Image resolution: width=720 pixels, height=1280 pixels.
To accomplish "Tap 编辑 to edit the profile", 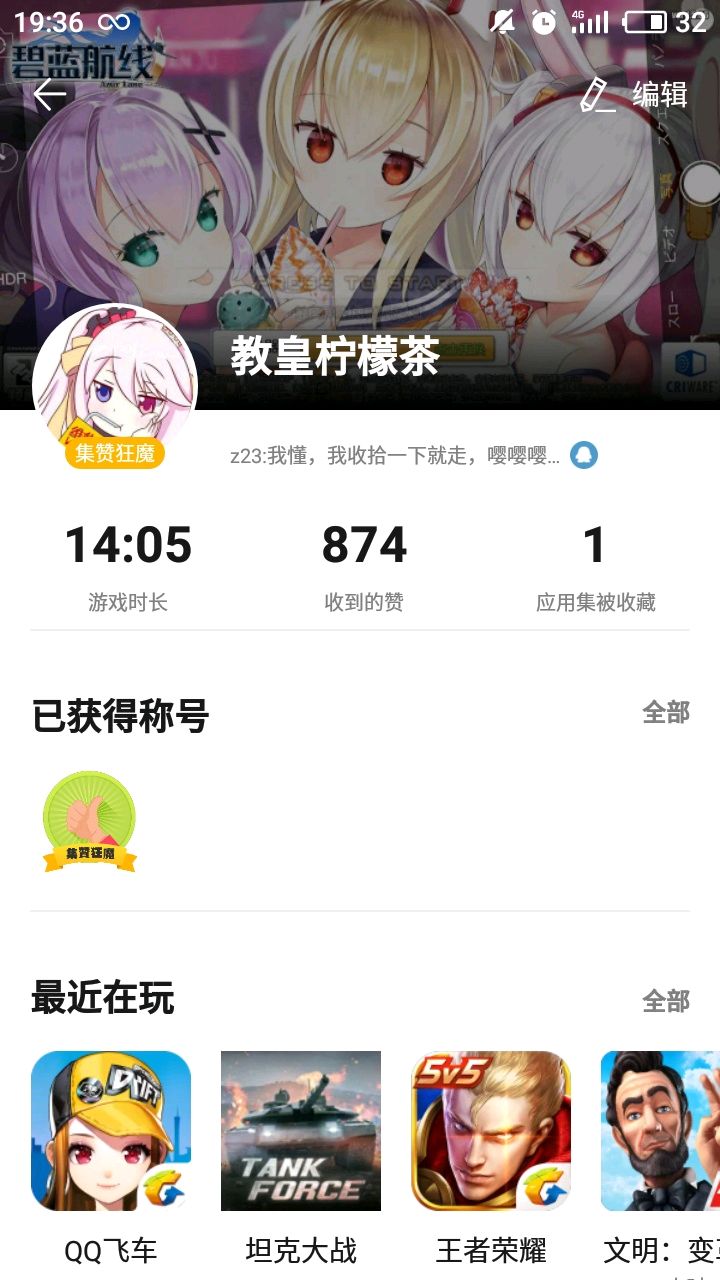I will pos(635,94).
